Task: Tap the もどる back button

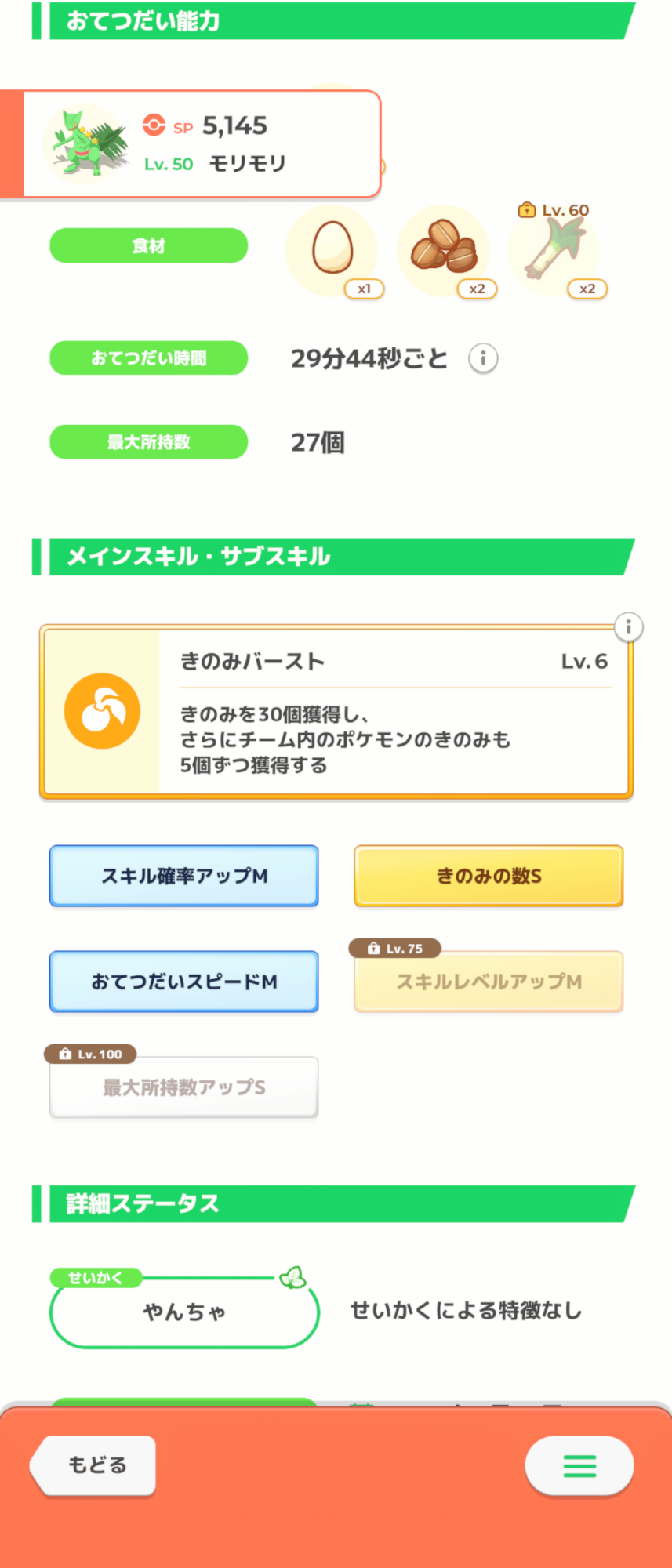Action: pos(94,1465)
